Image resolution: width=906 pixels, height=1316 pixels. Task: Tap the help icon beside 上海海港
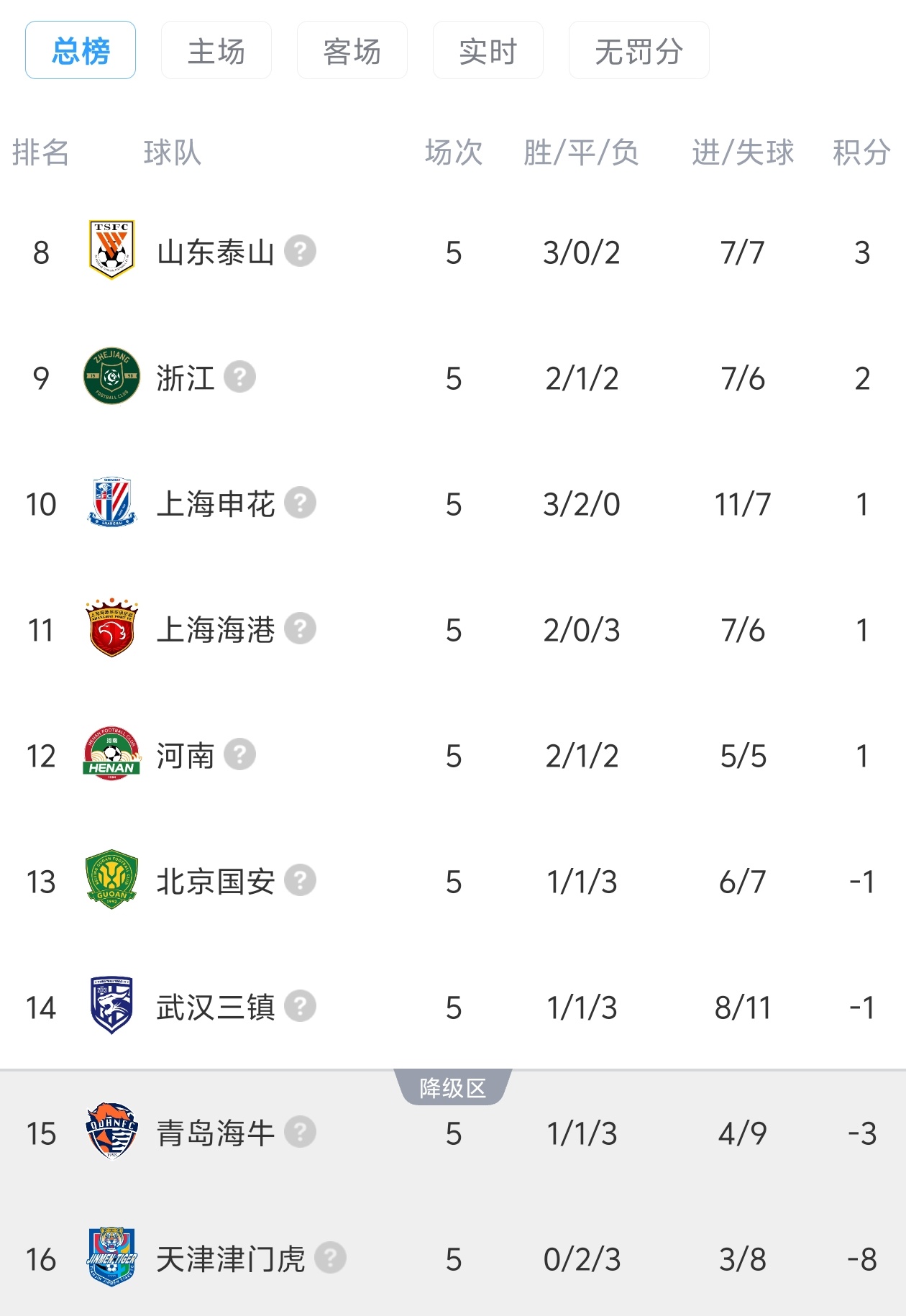point(300,629)
